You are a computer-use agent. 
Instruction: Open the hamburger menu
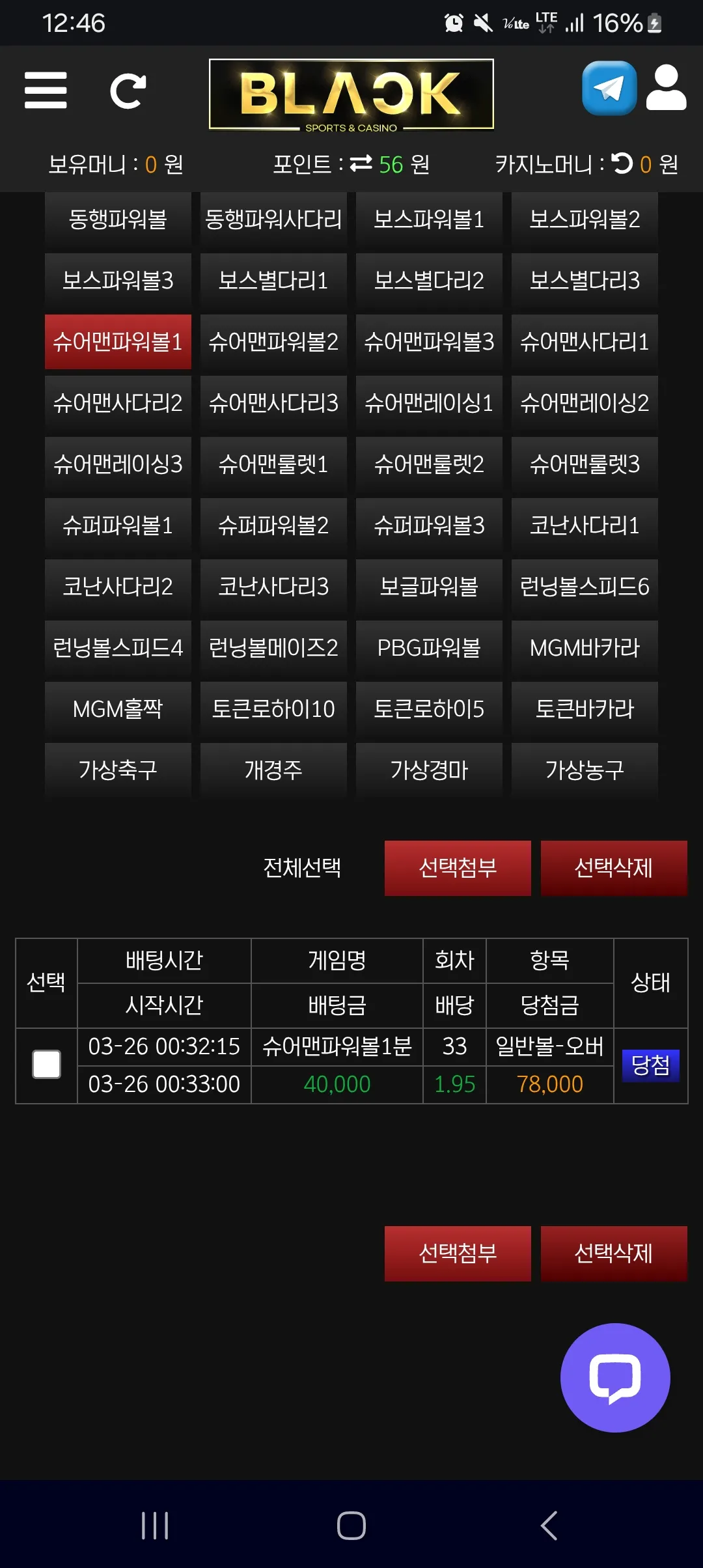pos(46,91)
